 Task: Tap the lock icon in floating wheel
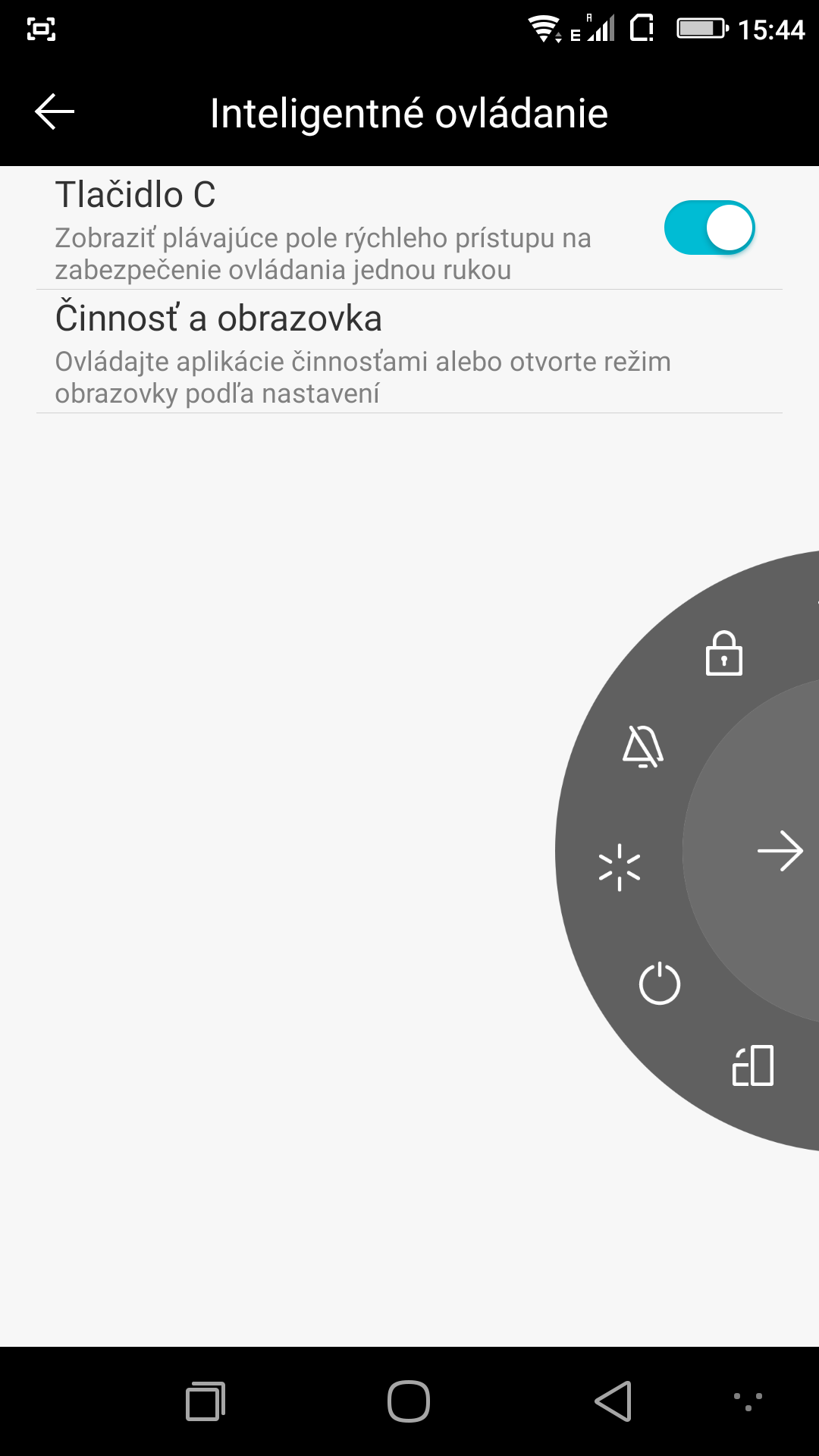pyautogui.click(x=724, y=653)
